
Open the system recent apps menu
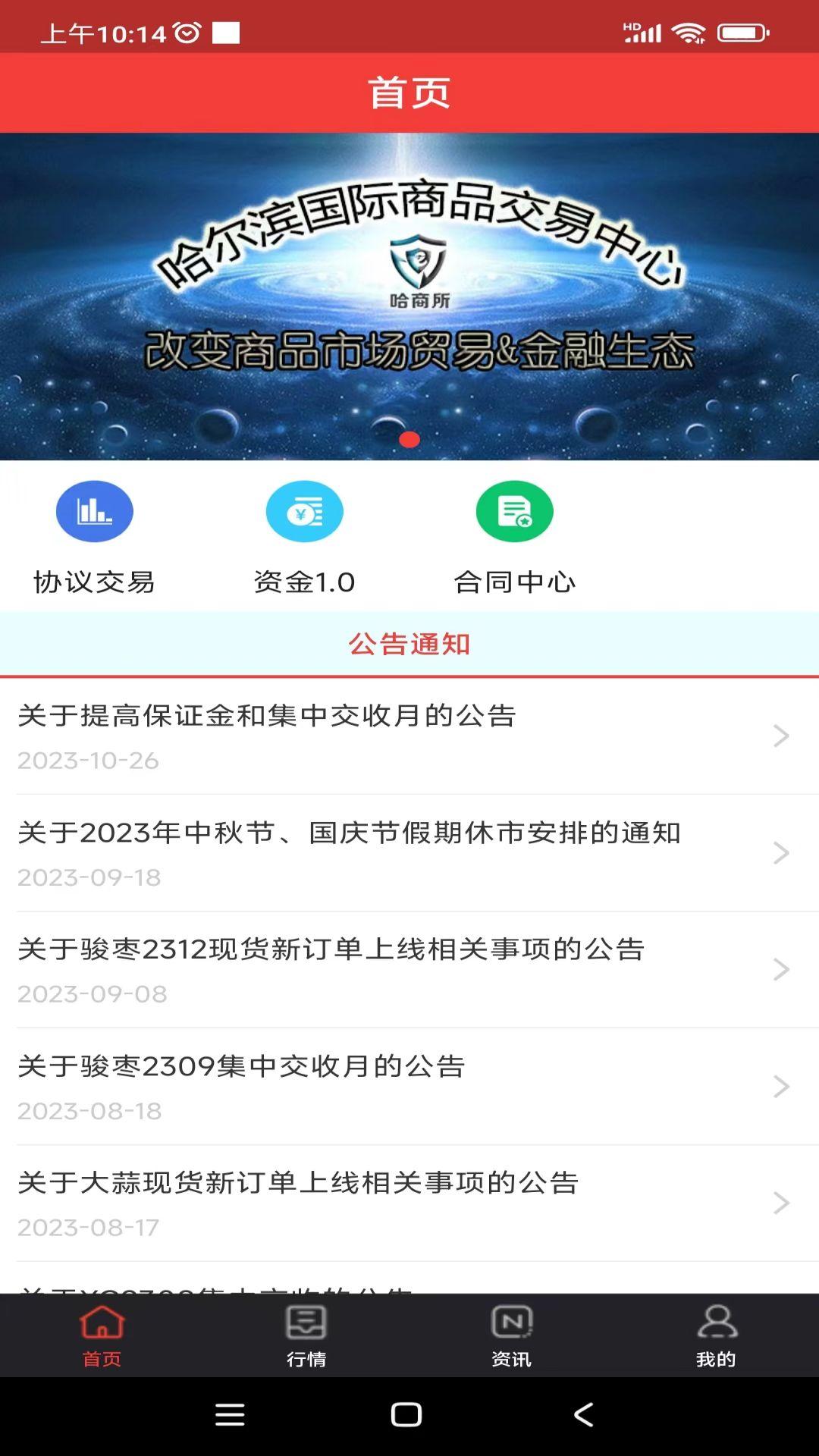click(230, 1415)
